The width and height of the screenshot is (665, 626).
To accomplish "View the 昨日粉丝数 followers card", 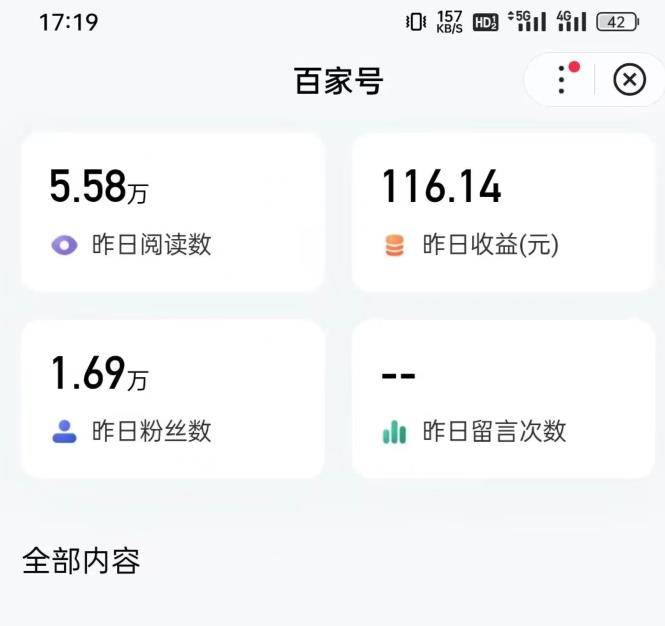I will coord(173,399).
